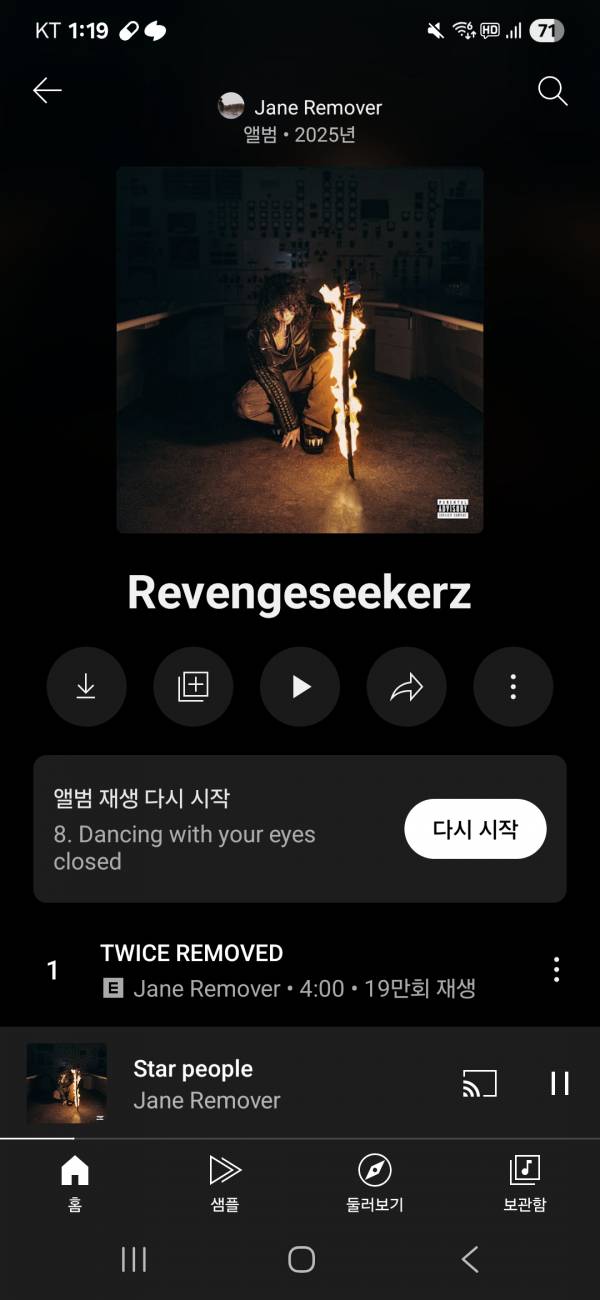The width and height of the screenshot is (600, 1300).
Task: Switch to the 보관함 tab
Action: pos(524,1180)
